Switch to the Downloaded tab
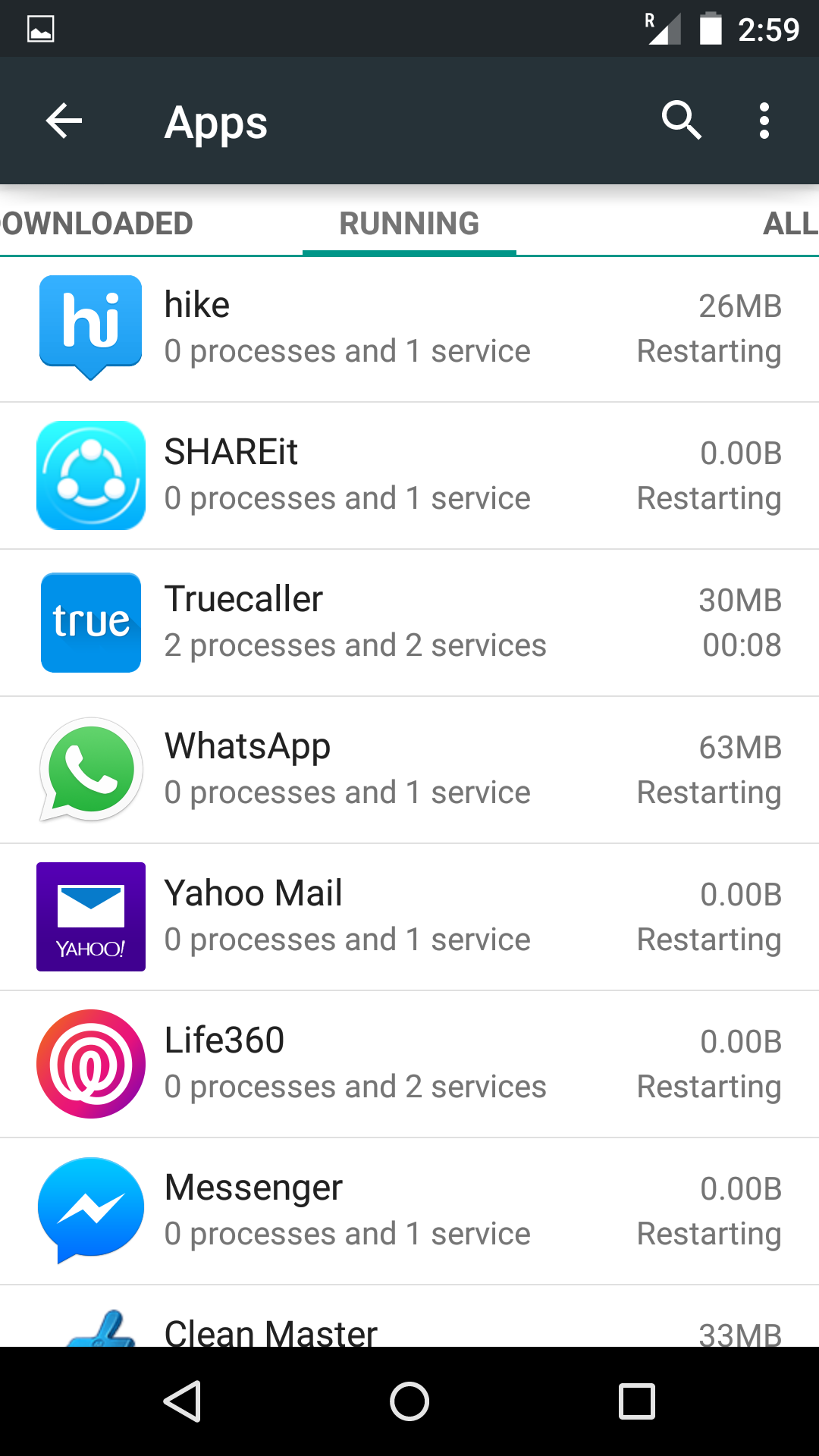This screenshot has width=819, height=1456. pos(97,224)
